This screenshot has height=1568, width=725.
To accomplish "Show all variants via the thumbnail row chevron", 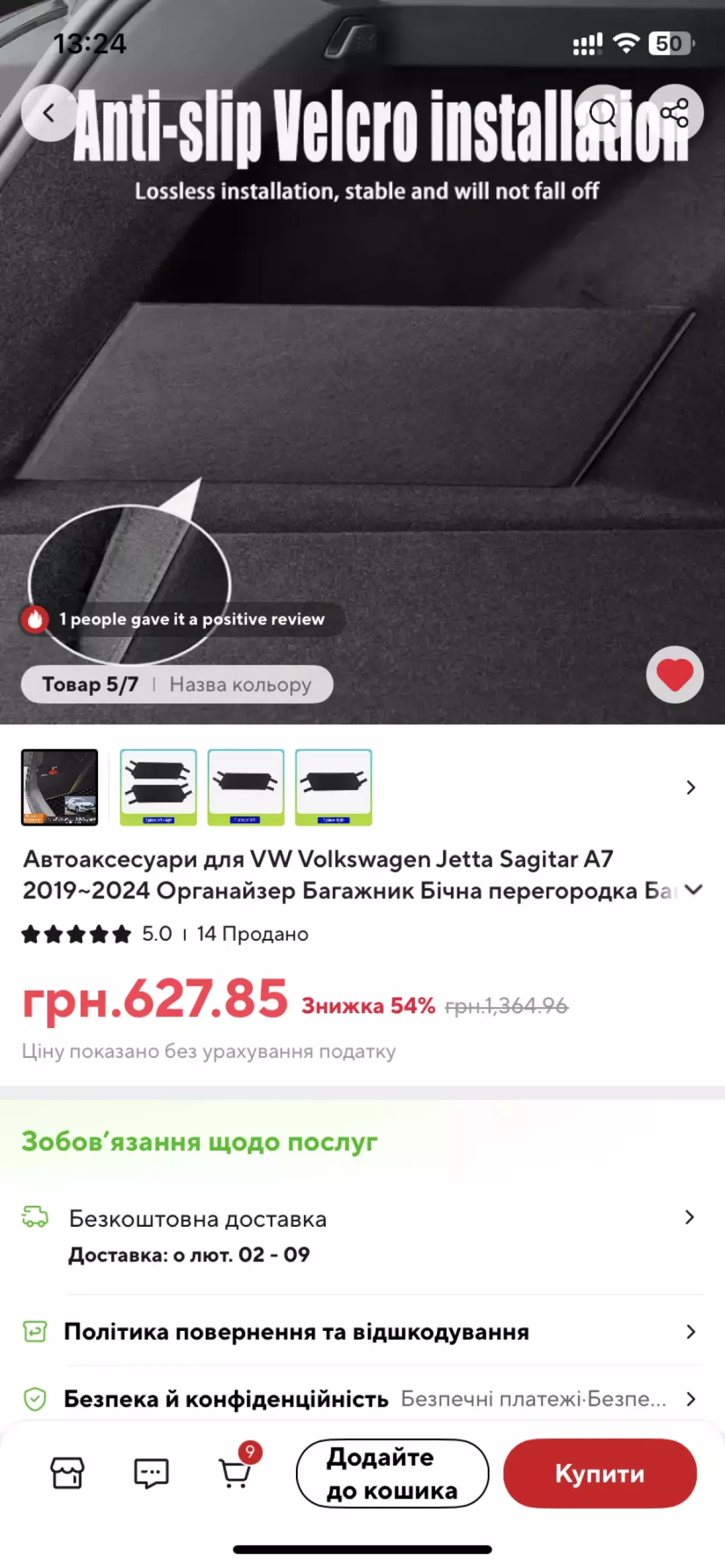I will click(x=690, y=787).
